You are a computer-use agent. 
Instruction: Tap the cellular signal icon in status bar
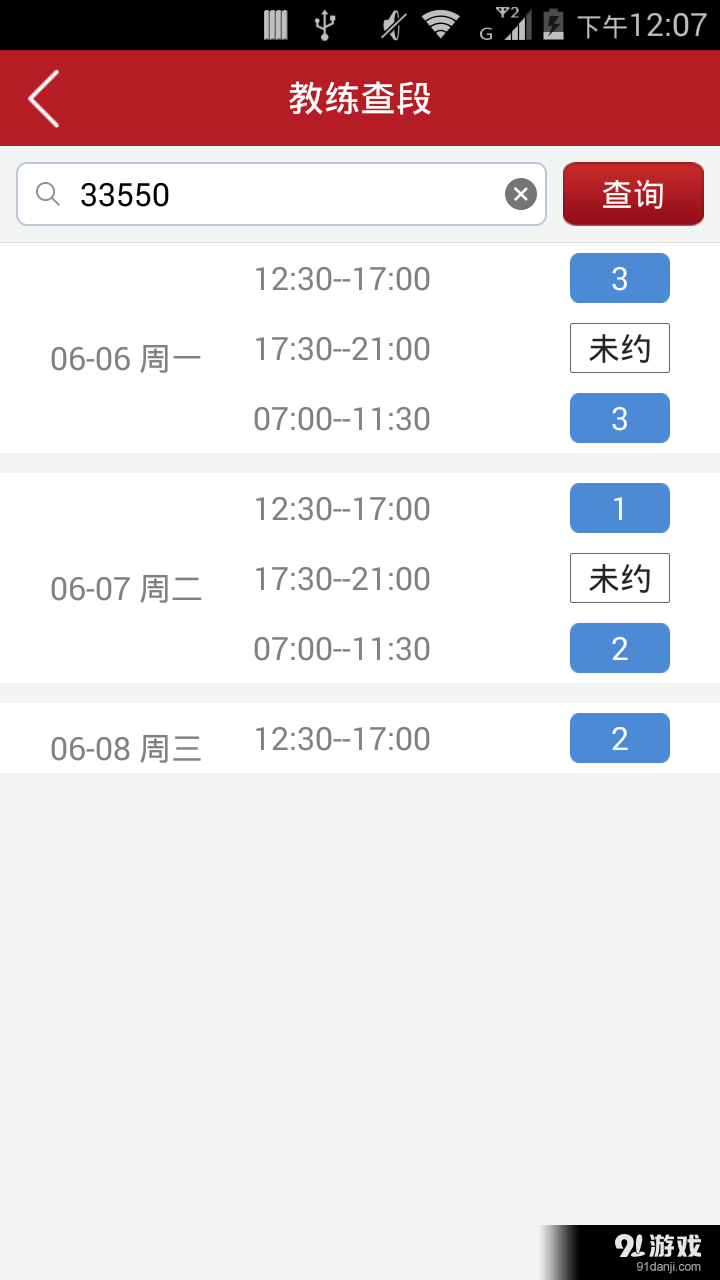[511, 26]
